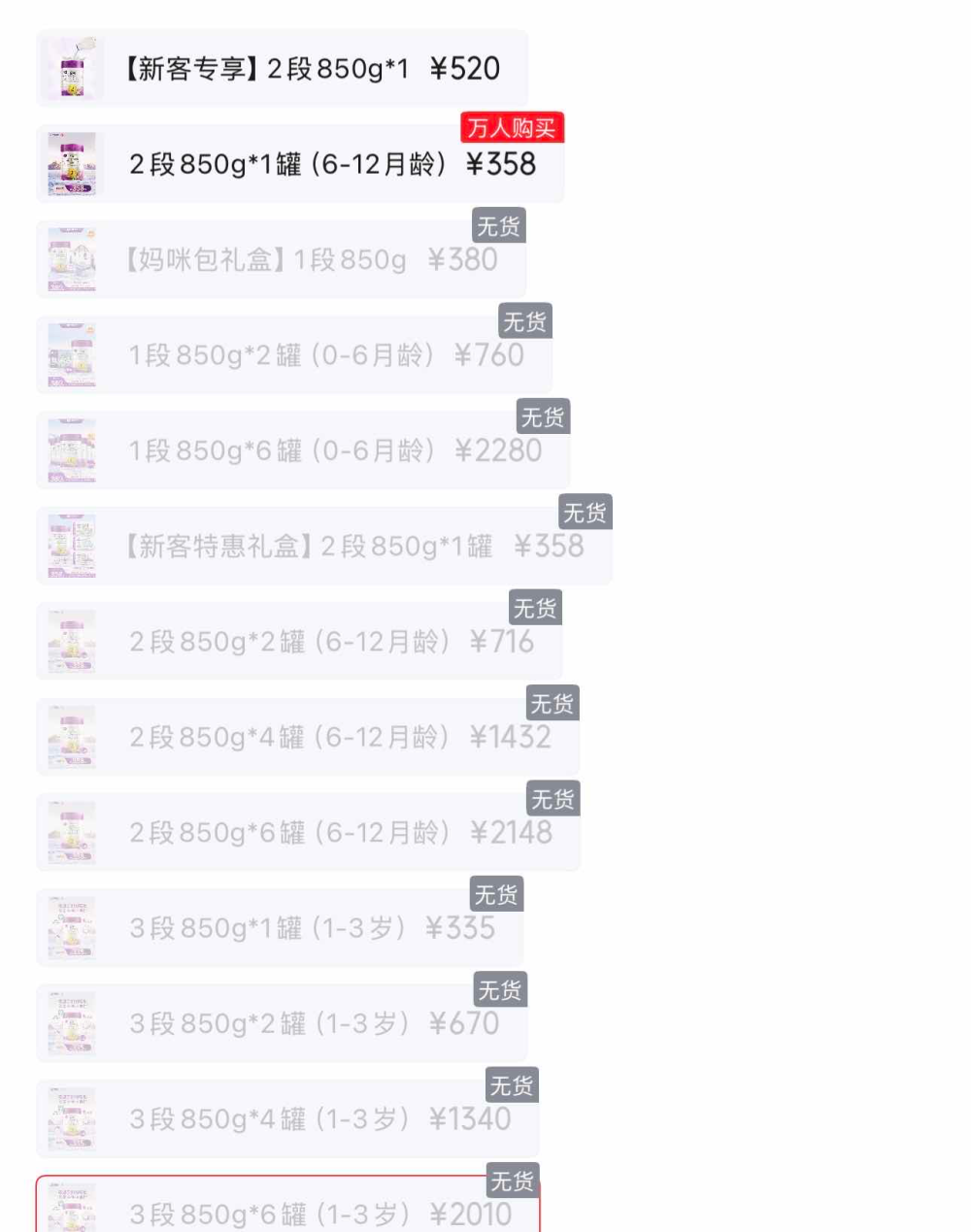Select 2段850g*2罐 (6-12月龄) ¥716
Screen dimensions: 971x1232
click(299, 642)
